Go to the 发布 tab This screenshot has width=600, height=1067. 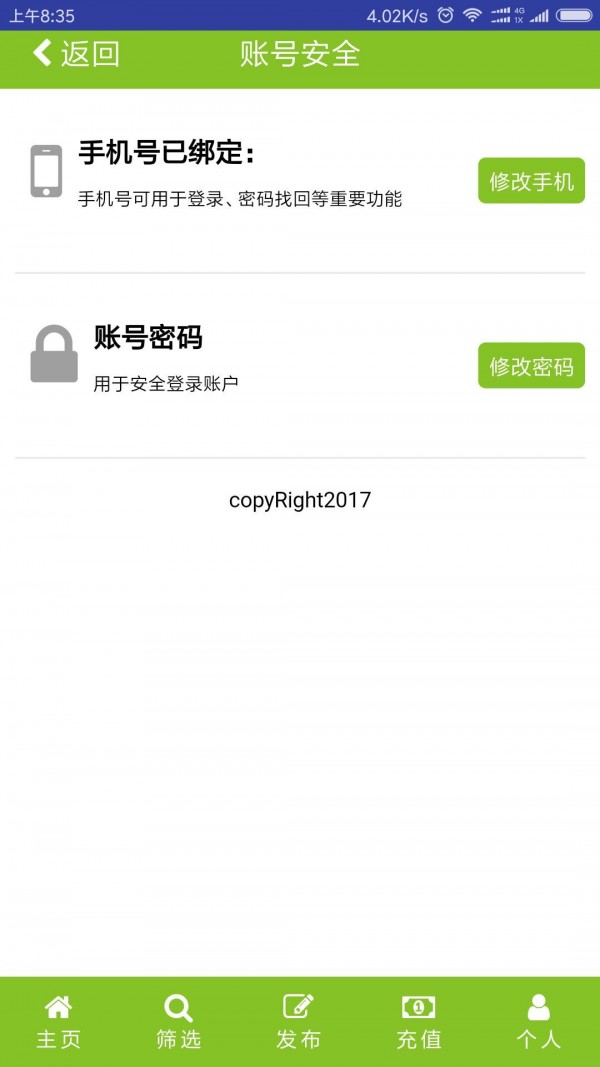[x=299, y=1022]
